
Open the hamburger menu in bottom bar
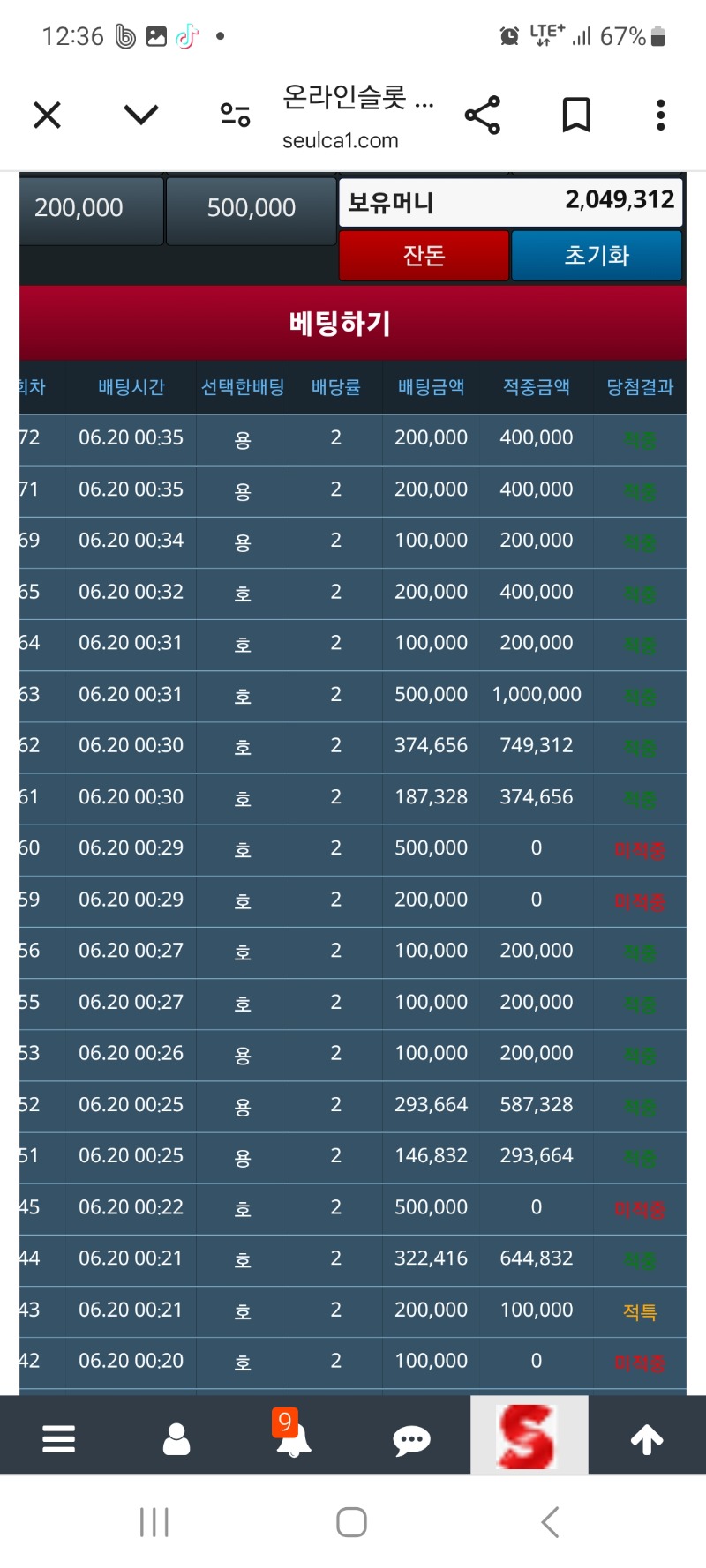tap(58, 1438)
